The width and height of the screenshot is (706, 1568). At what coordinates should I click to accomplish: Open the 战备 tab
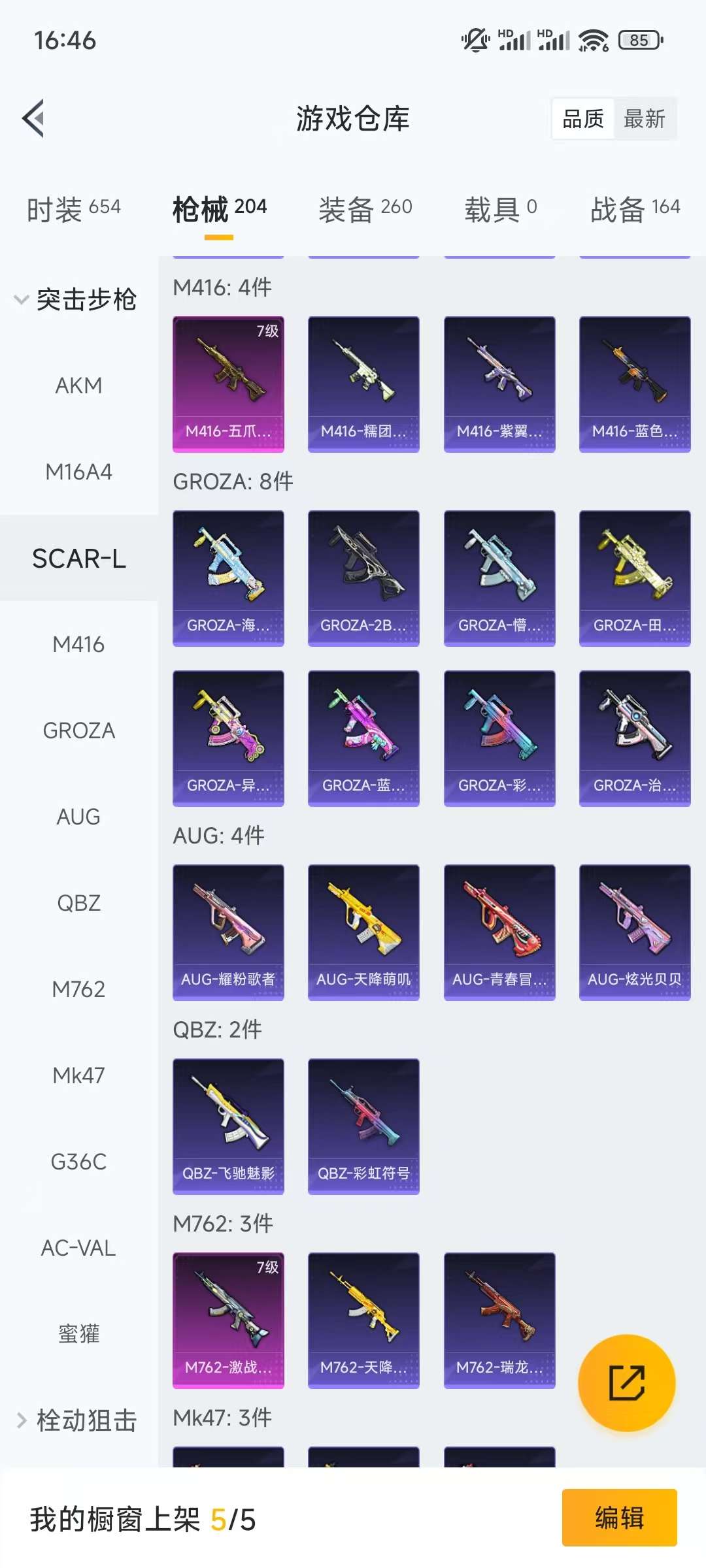click(x=635, y=209)
